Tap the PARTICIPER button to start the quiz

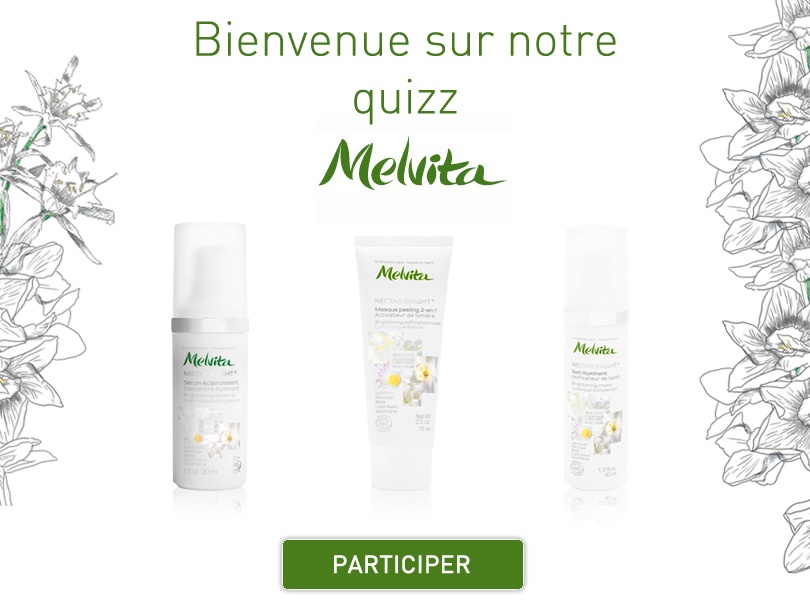tap(402, 564)
